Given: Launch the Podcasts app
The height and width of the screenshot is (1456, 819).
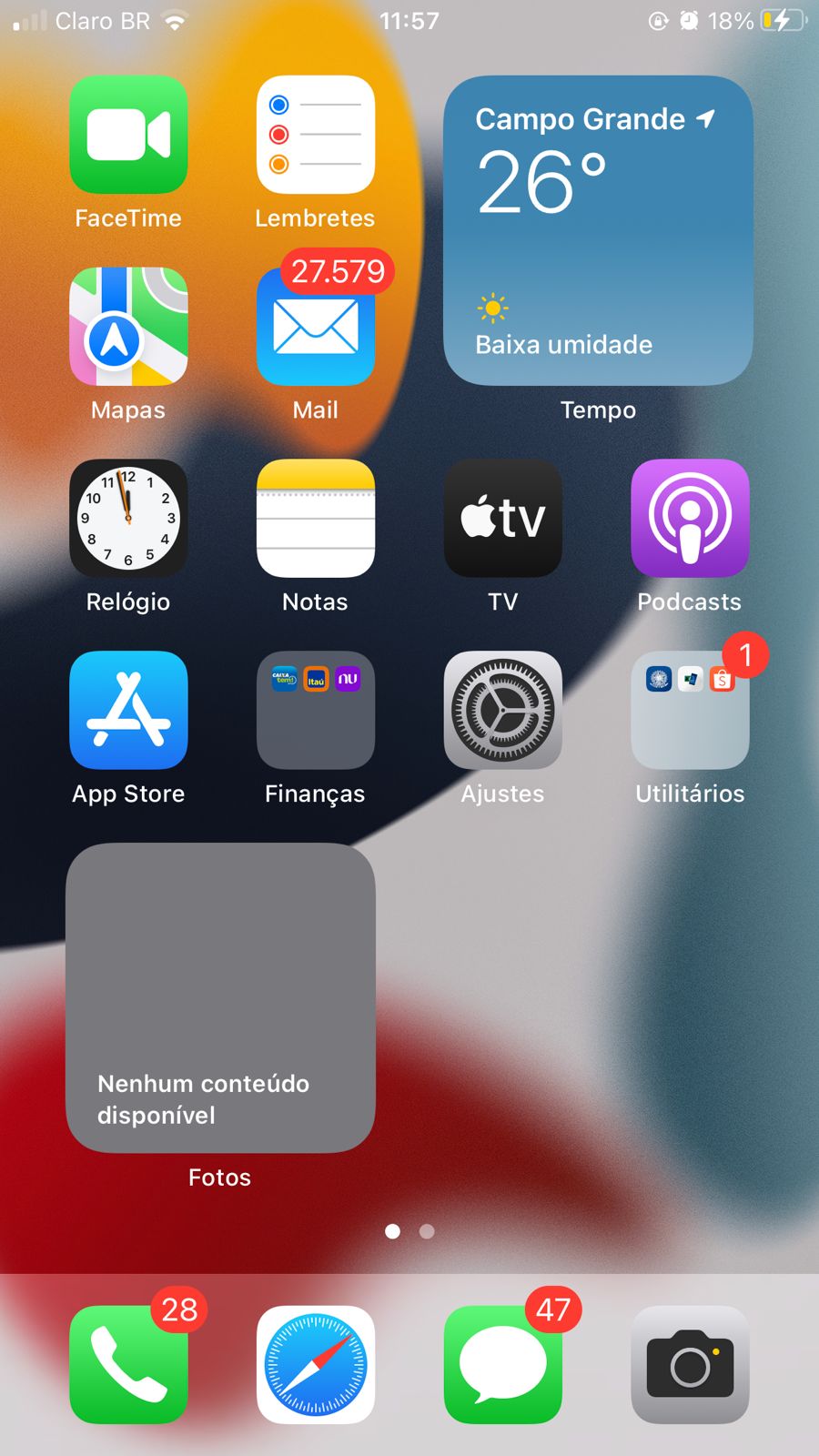Looking at the screenshot, I should click(690, 519).
